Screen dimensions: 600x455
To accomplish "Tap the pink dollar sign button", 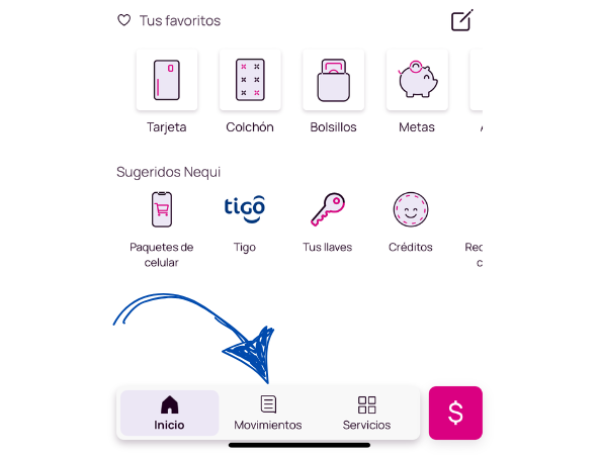I will pyautogui.click(x=455, y=413).
